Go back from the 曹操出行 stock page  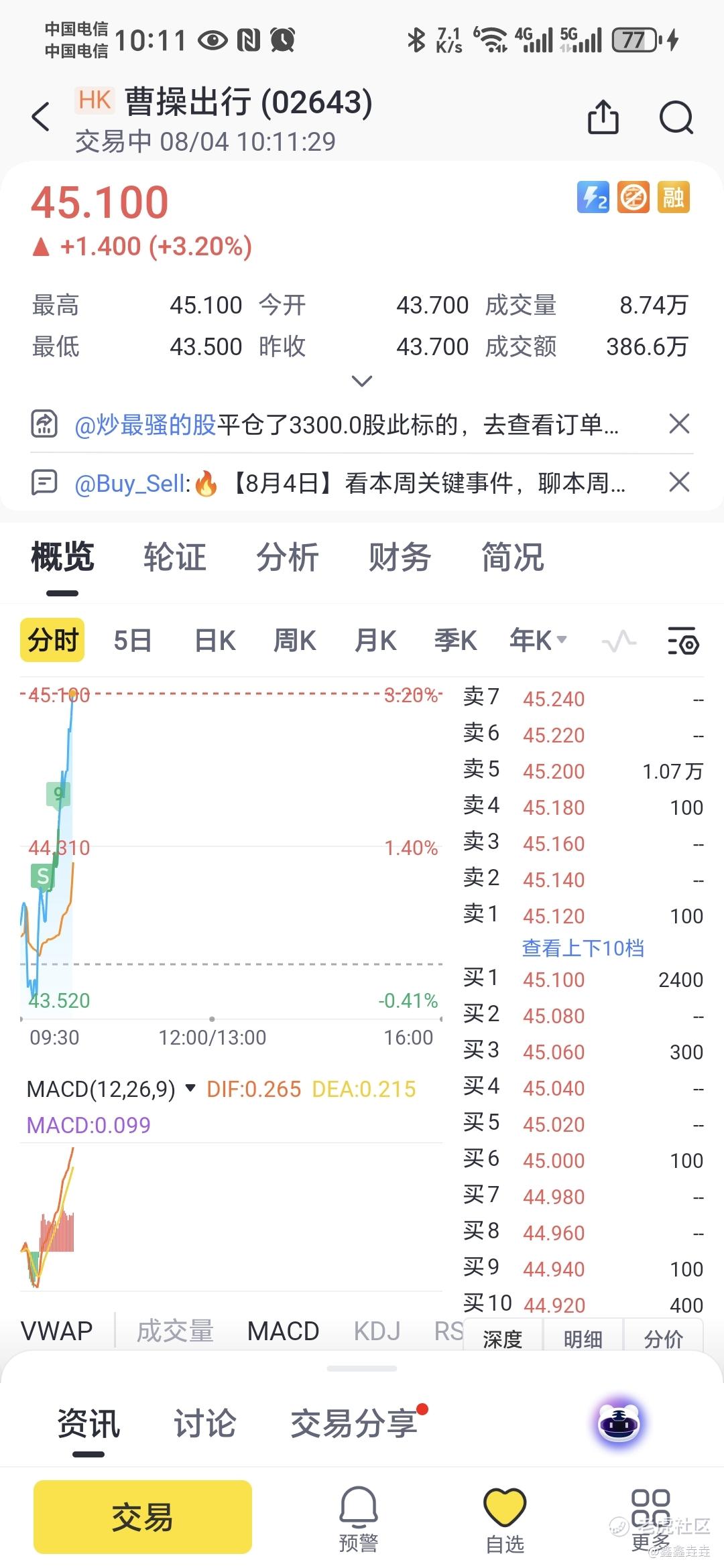[42, 117]
